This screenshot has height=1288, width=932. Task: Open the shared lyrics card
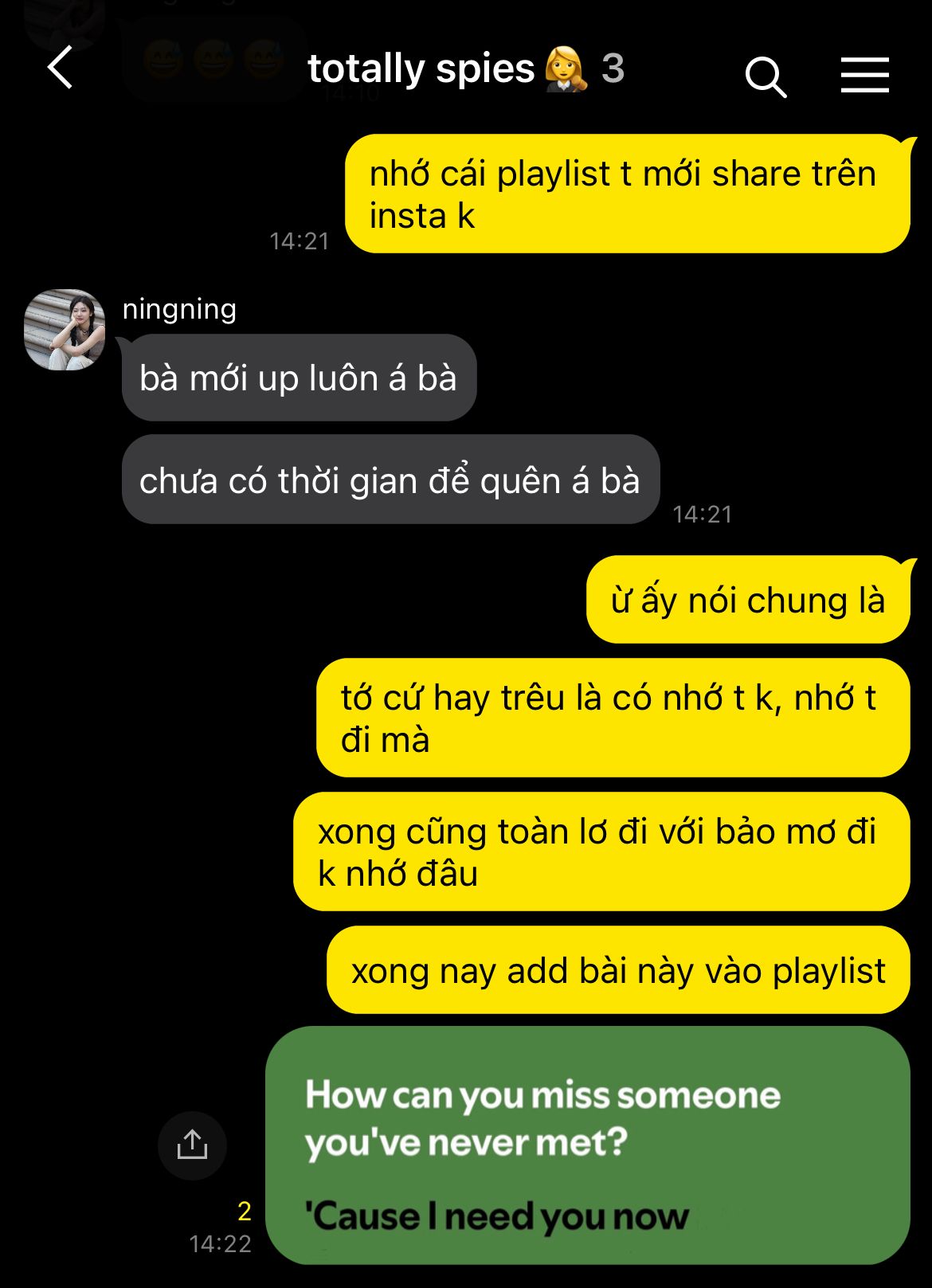click(x=587, y=1145)
